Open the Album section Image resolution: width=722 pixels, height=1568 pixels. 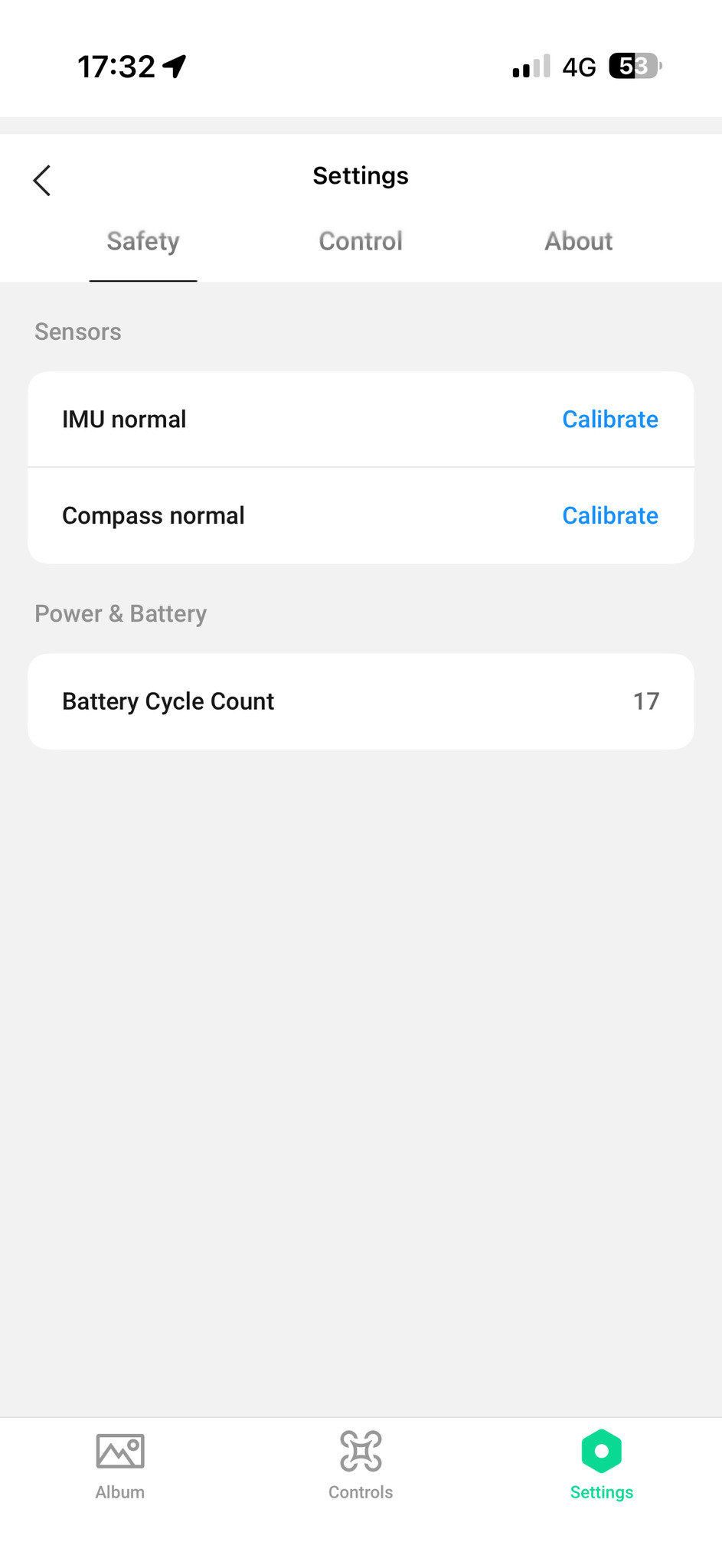click(120, 1465)
